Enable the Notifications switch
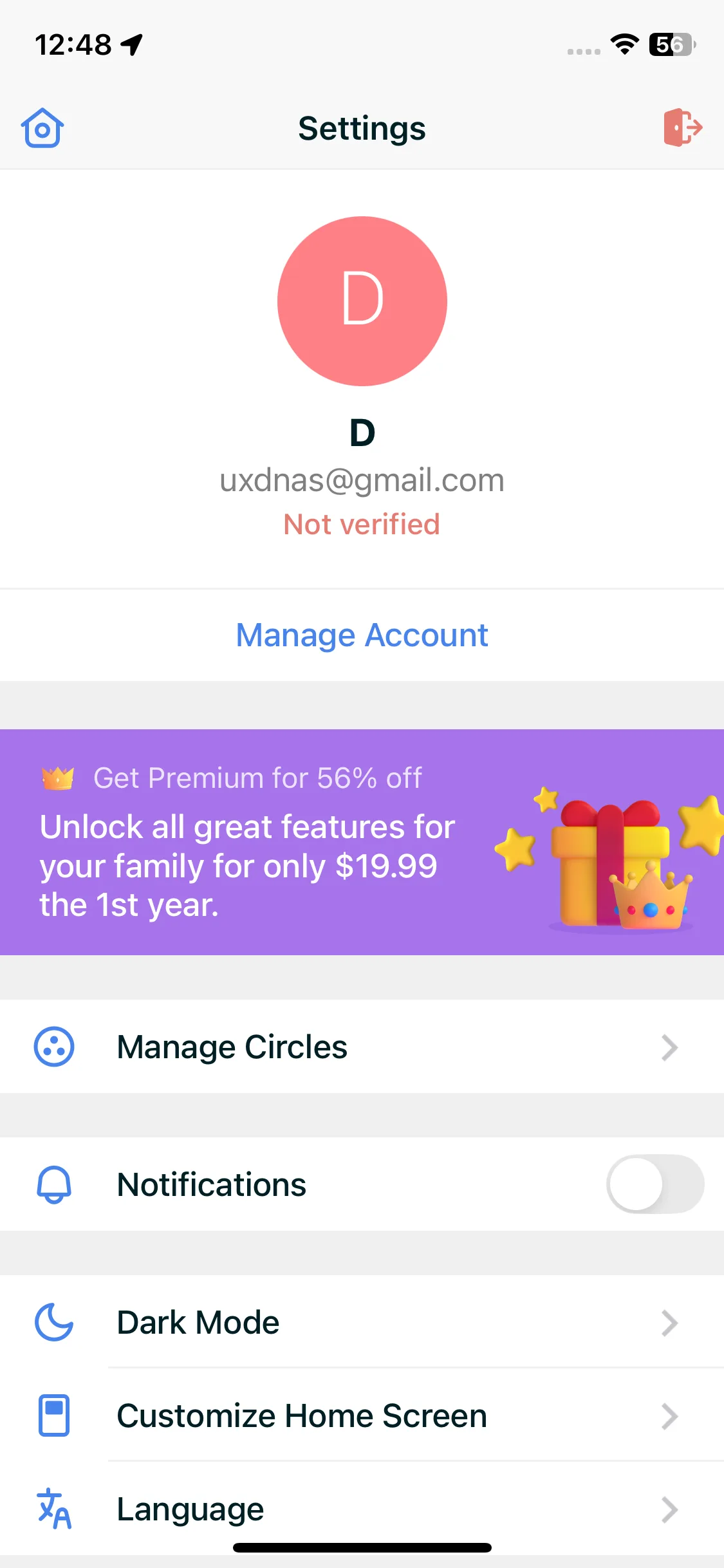724x1568 pixels. click(x=654, y=1184)
